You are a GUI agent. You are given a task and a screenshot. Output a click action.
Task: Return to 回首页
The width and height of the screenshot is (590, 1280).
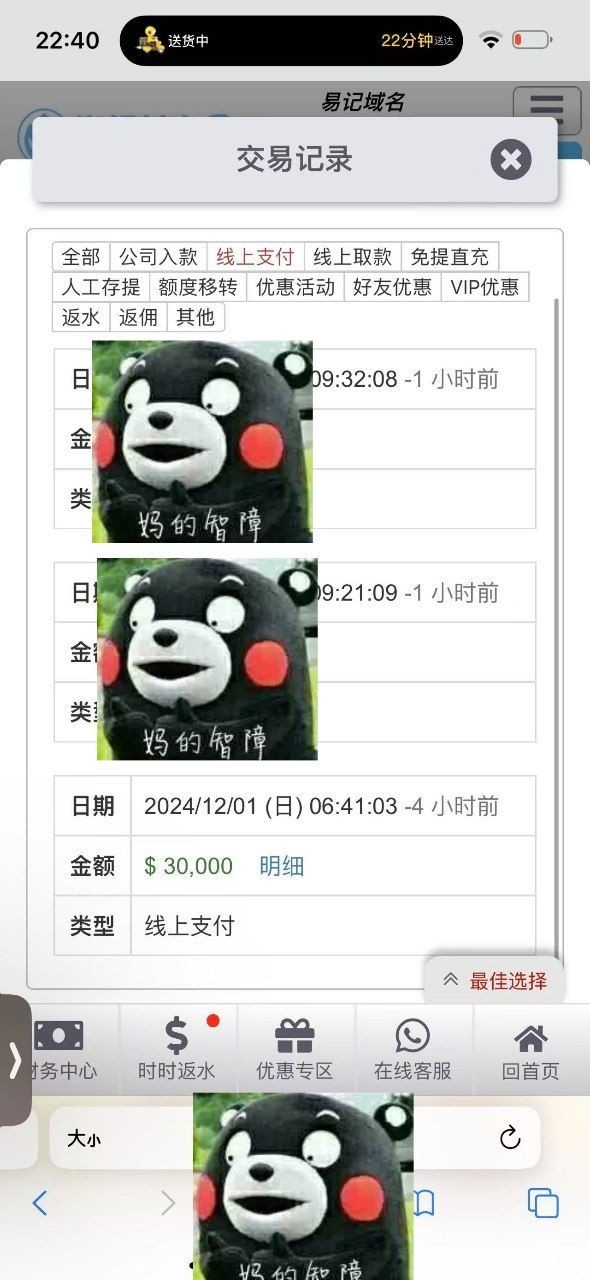coord(531,1049)
